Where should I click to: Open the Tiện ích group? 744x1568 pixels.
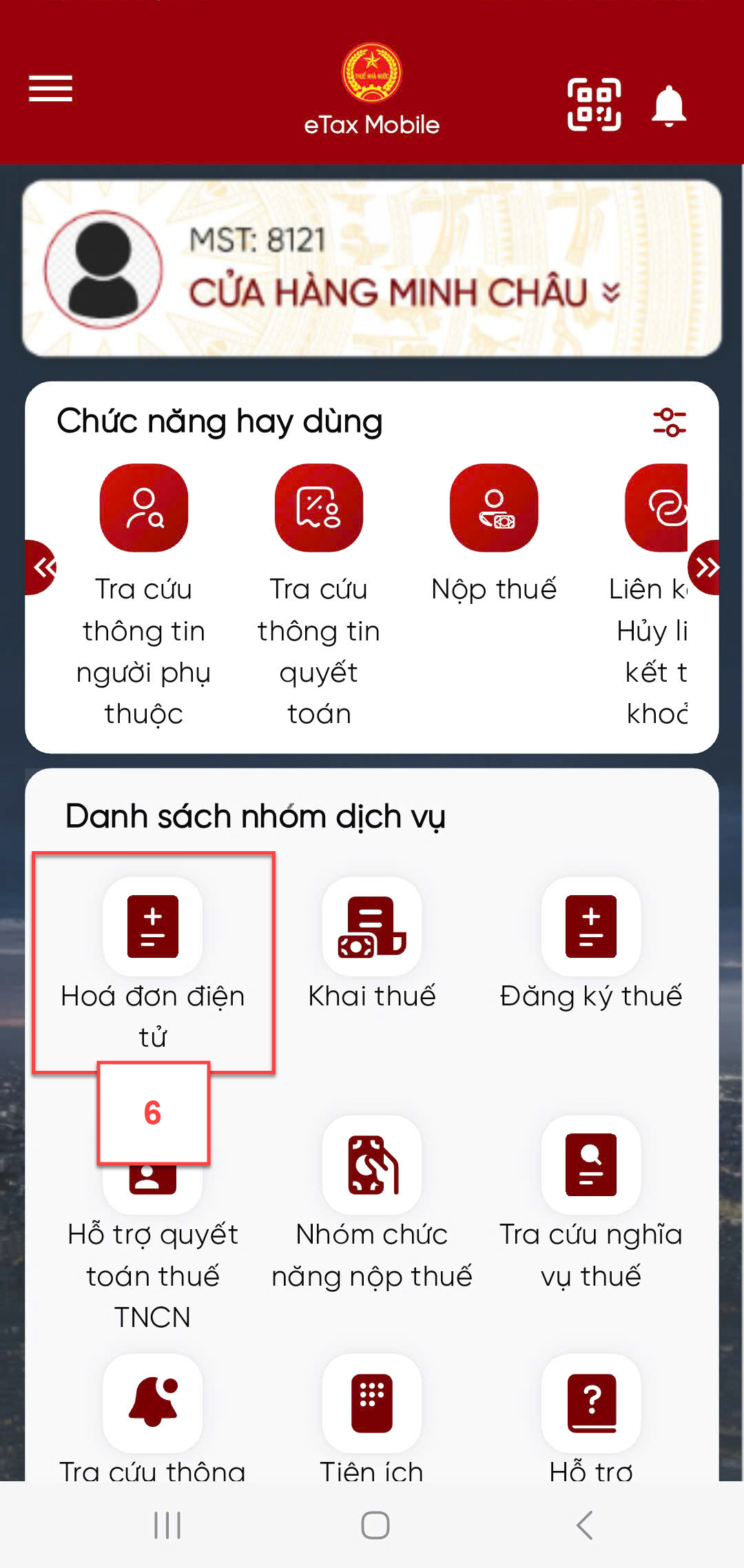[371, 1403]
